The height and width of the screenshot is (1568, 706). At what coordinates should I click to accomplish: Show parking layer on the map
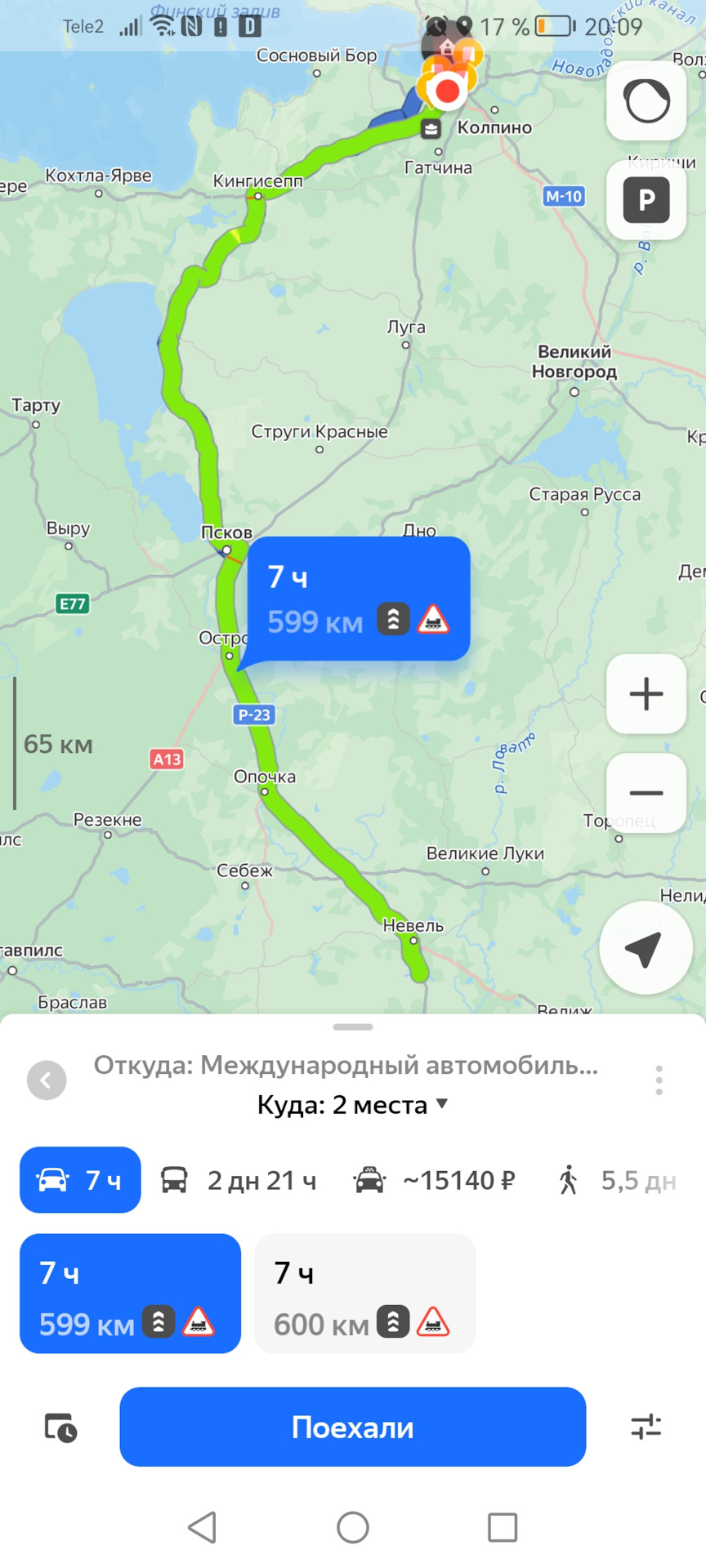646,200
